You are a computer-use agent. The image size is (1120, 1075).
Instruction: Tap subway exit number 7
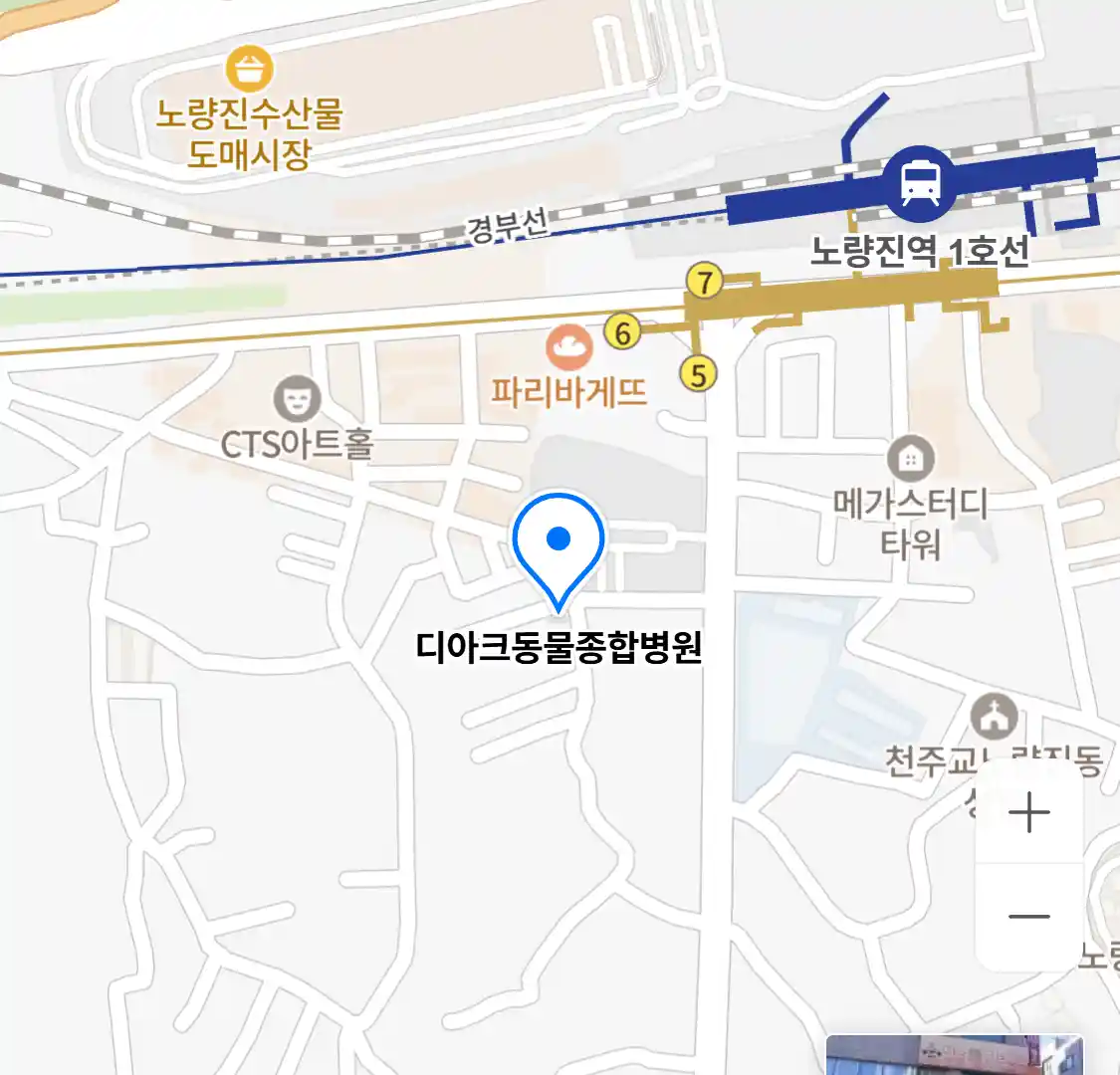705,282
